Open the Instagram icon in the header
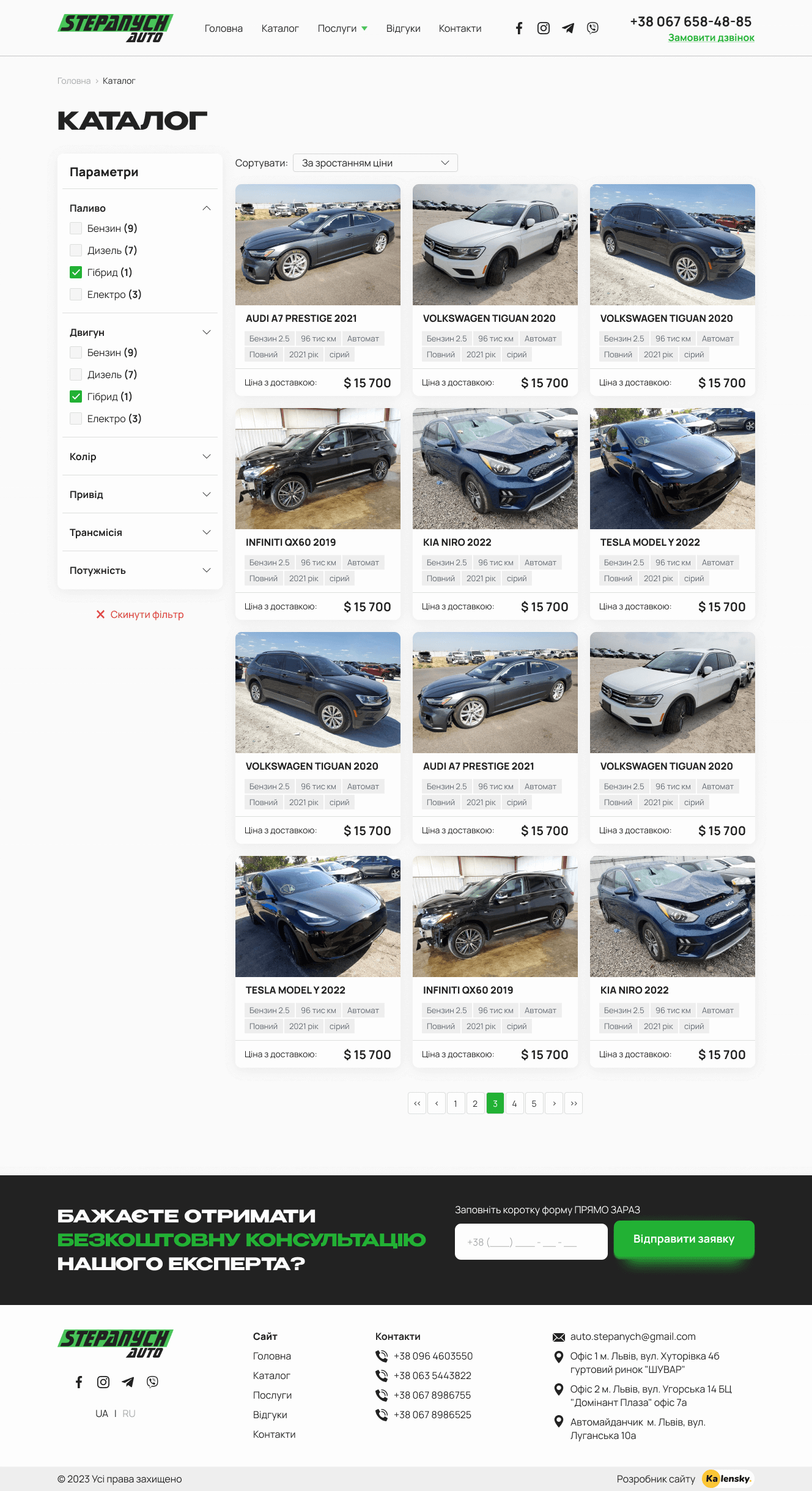This screenshot has width=812, height=1491. [544, 28]
